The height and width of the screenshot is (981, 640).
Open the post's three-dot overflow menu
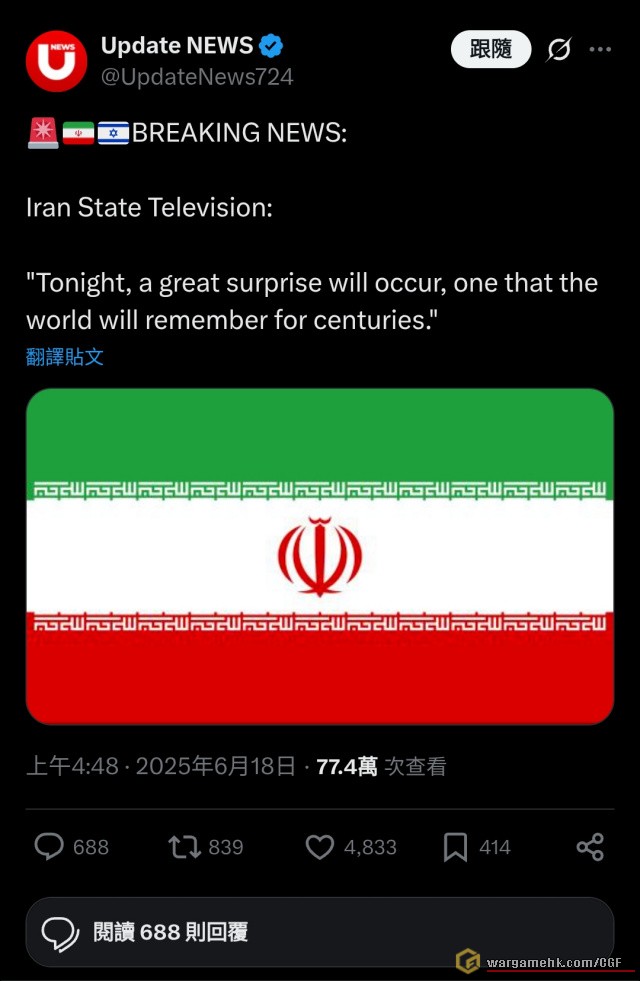tap(600, 49)
